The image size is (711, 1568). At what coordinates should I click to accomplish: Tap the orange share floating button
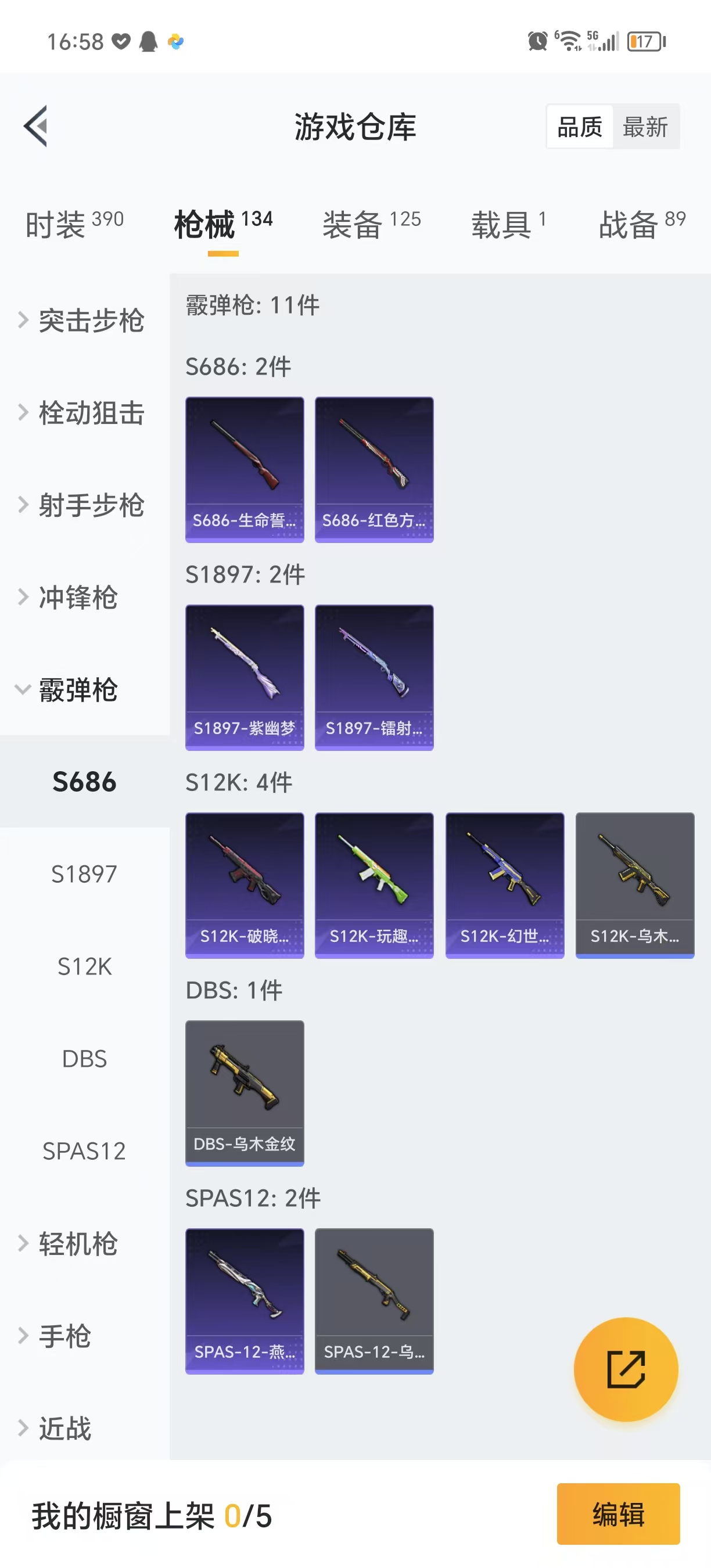coord(626,1369)
